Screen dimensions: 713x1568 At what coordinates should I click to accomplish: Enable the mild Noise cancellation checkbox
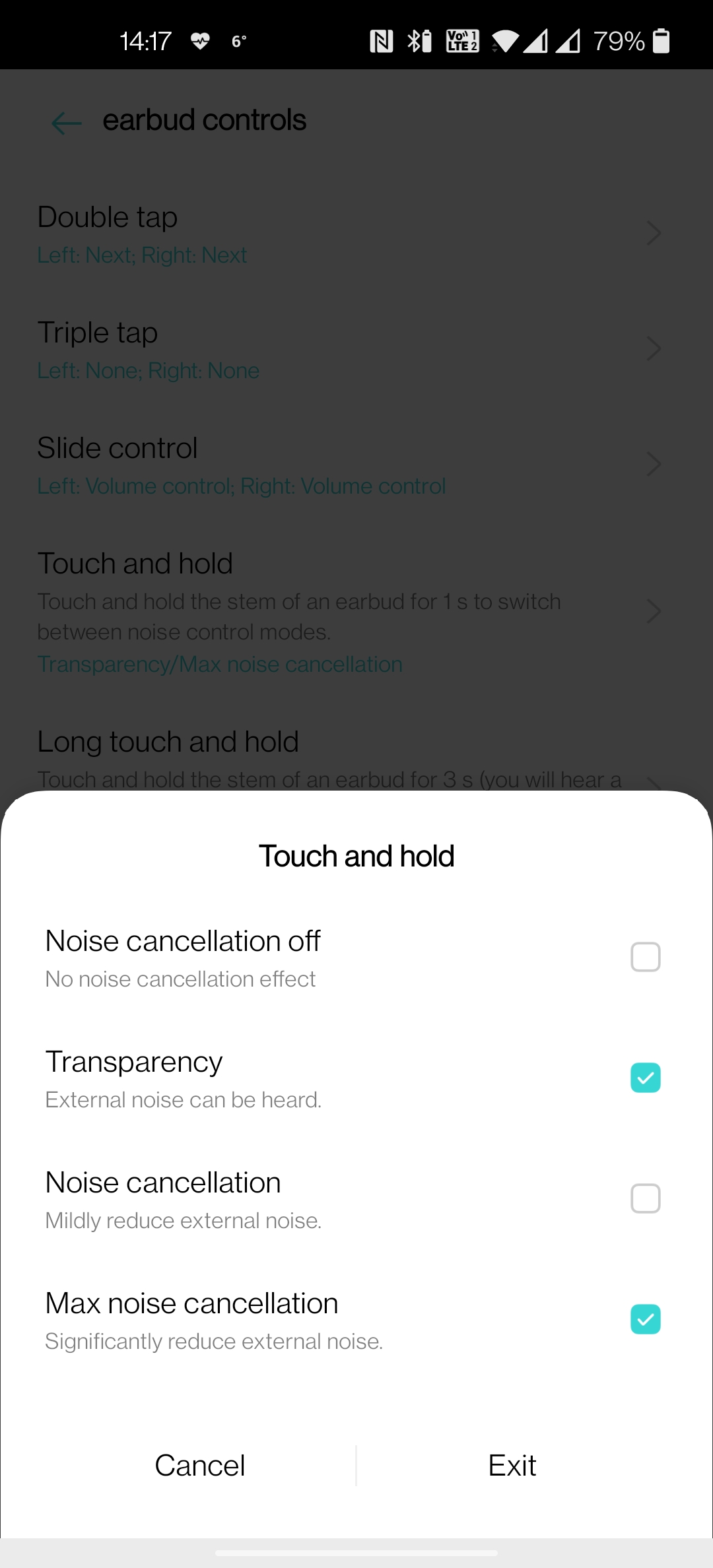point(645,1198)
